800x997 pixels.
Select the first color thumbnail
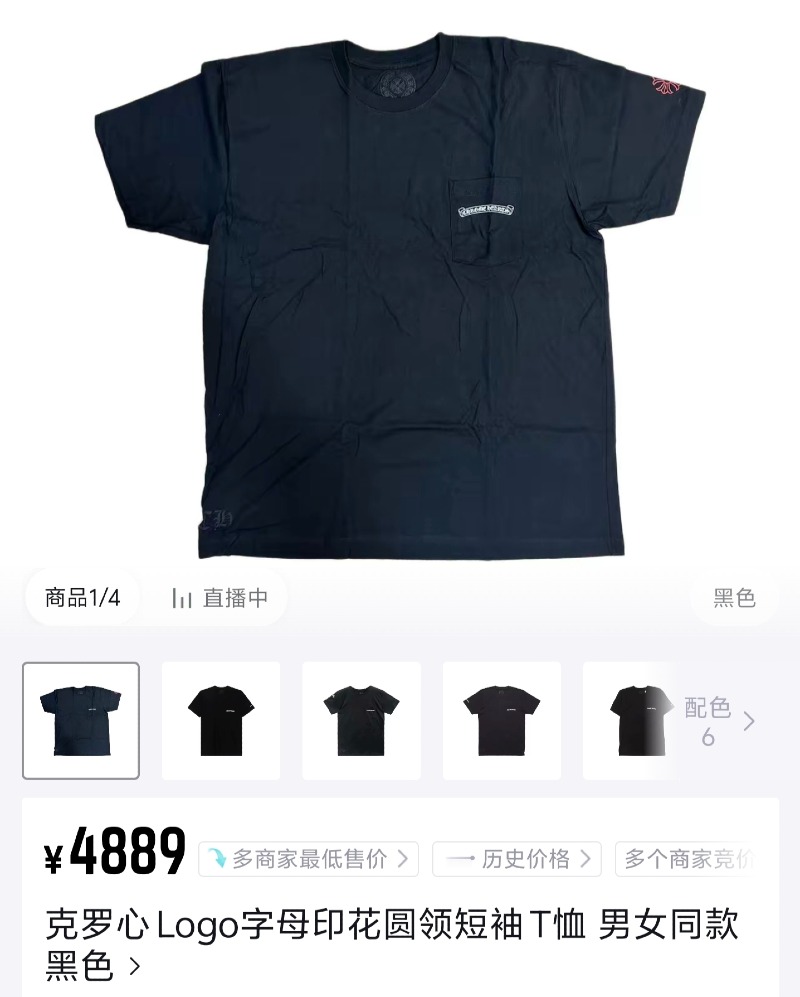81,721
